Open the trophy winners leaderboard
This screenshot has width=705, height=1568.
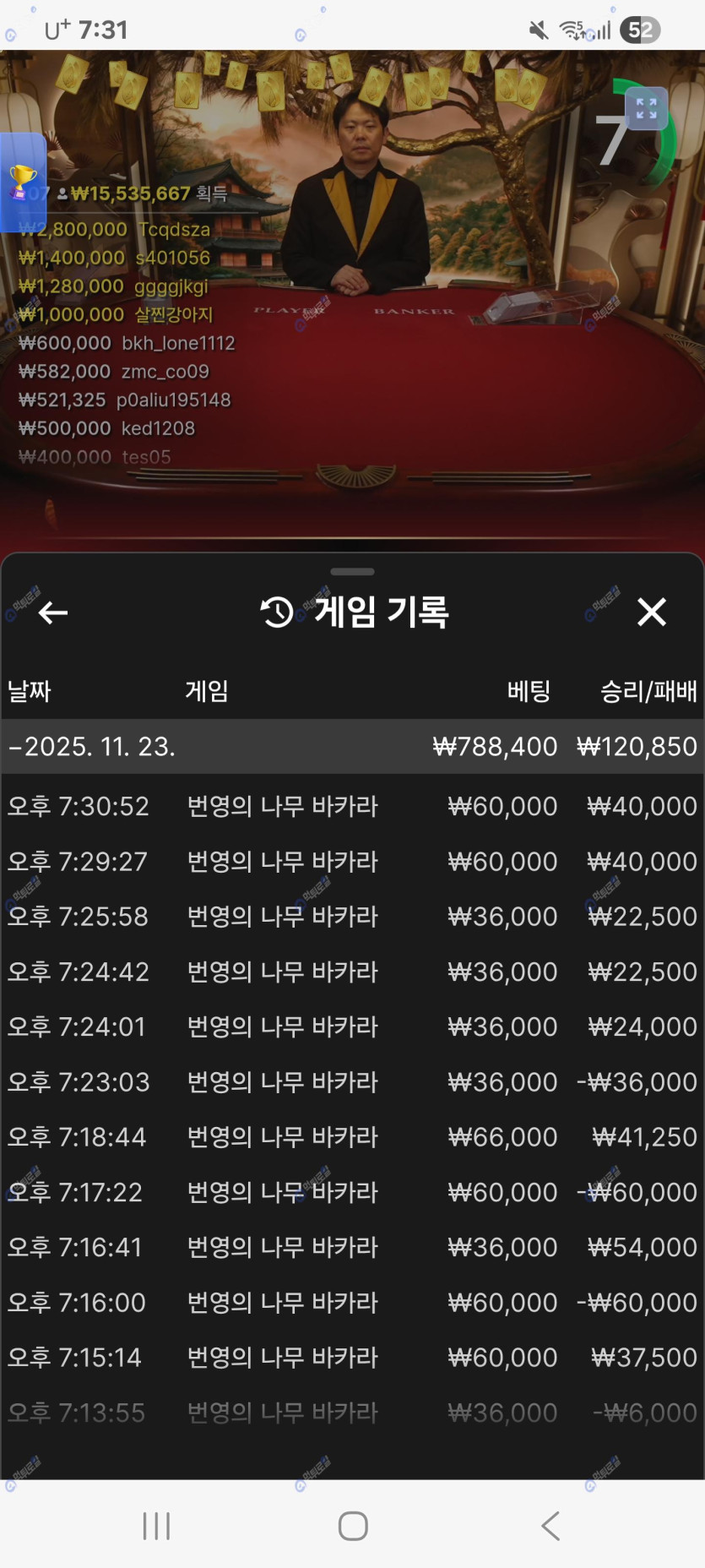point(23,182)
